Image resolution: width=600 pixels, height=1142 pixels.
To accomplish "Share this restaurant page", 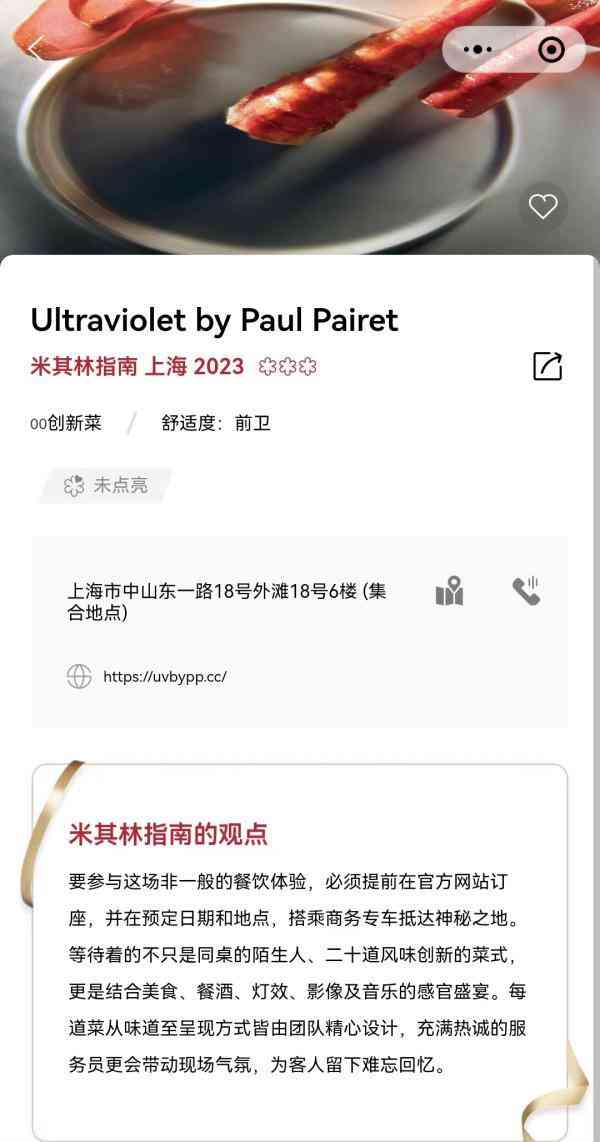I will (547, 366).
